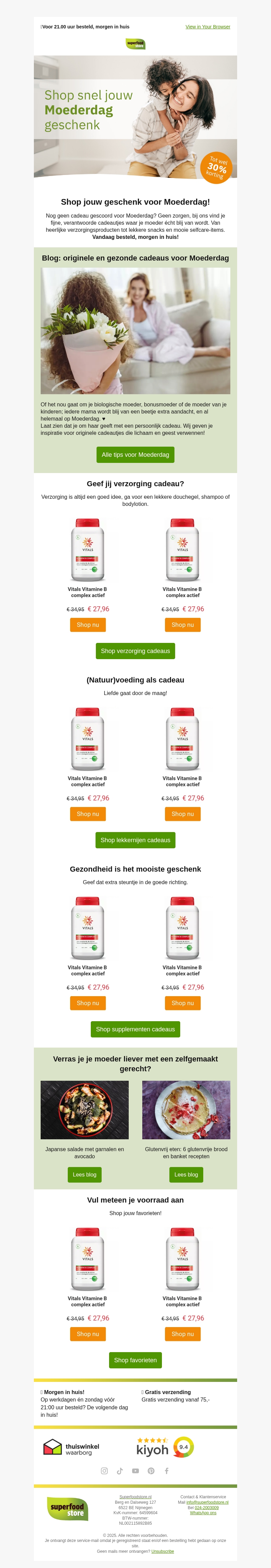This screenshot has height=1568, width=271.
Task: Open Shop supplementen cadeaus
Action: click(135, 1029)
